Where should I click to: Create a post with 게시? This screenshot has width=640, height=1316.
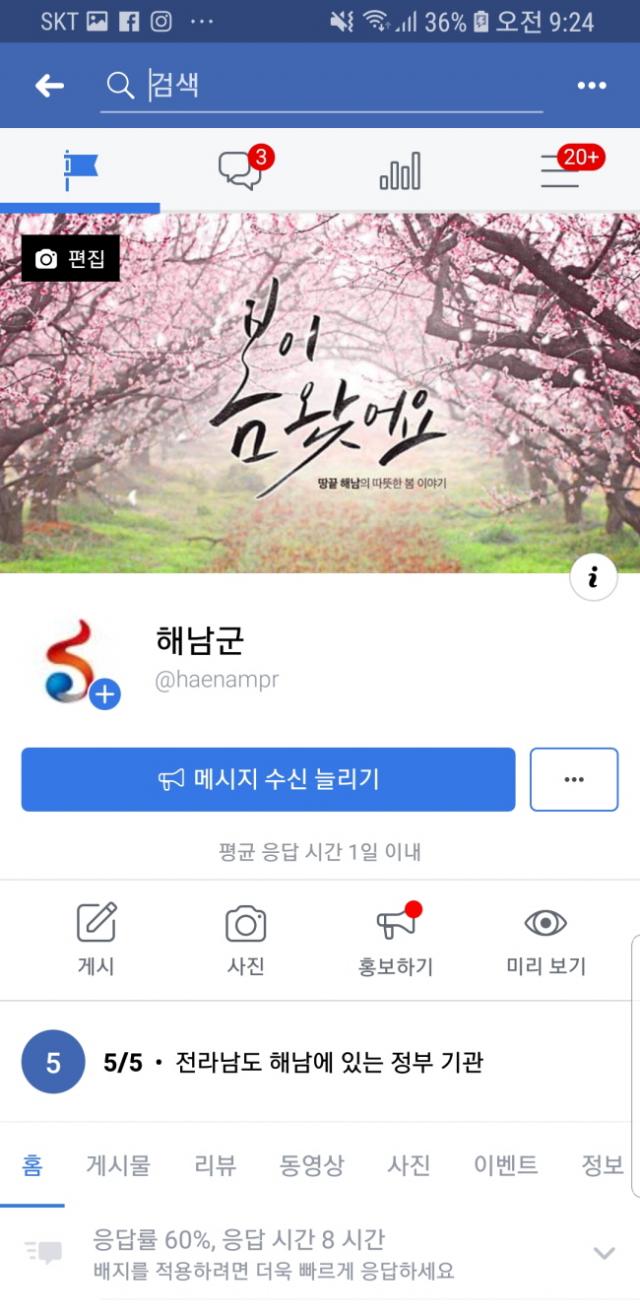97,938
